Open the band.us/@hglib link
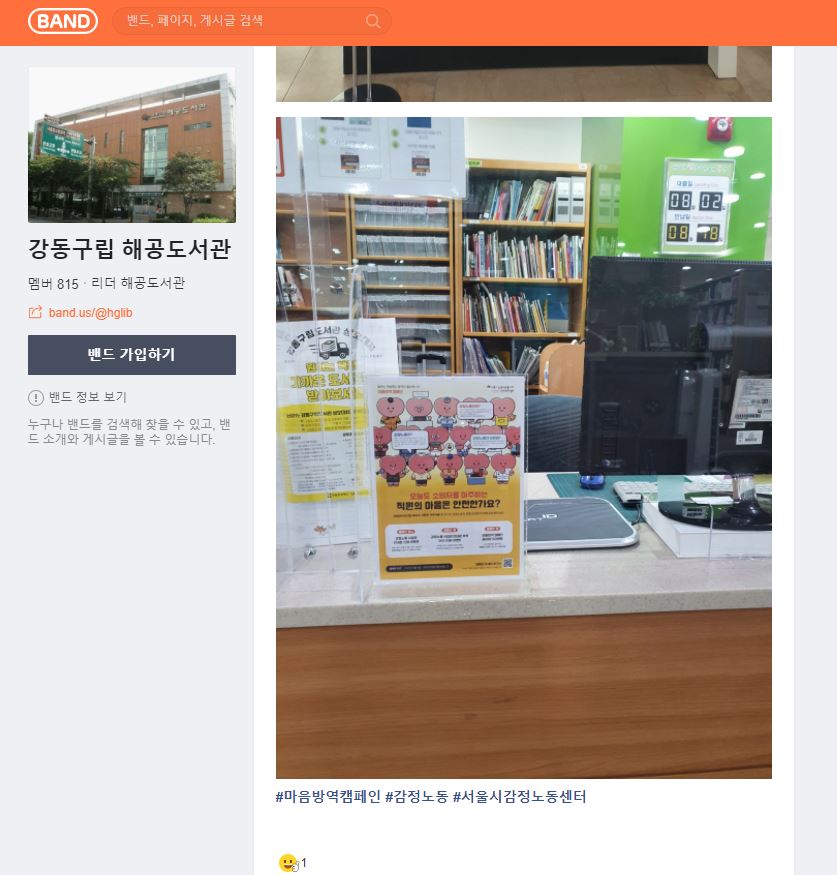The image size is (837, 875). pyautogui.click(x=90, y=313)
